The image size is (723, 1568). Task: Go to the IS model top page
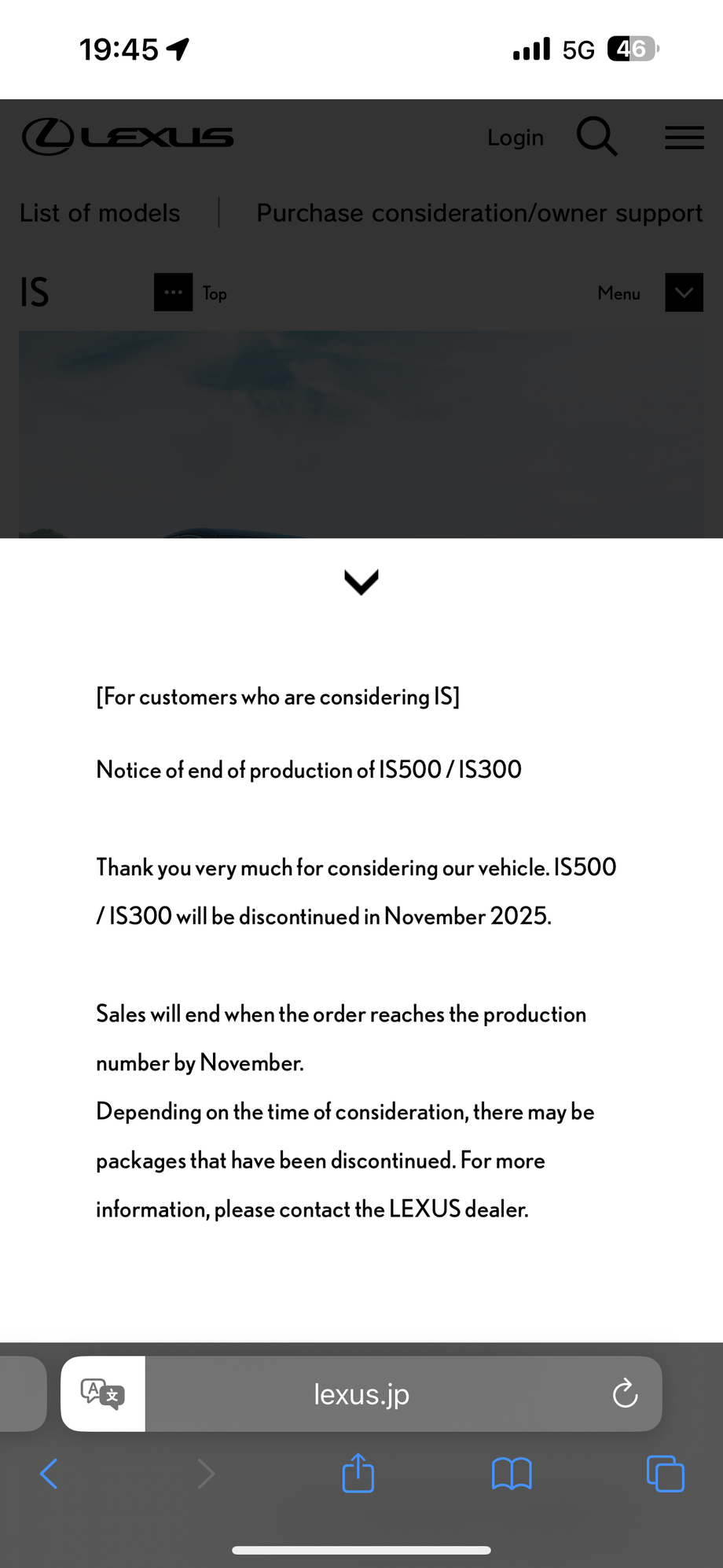pos(213,292)
